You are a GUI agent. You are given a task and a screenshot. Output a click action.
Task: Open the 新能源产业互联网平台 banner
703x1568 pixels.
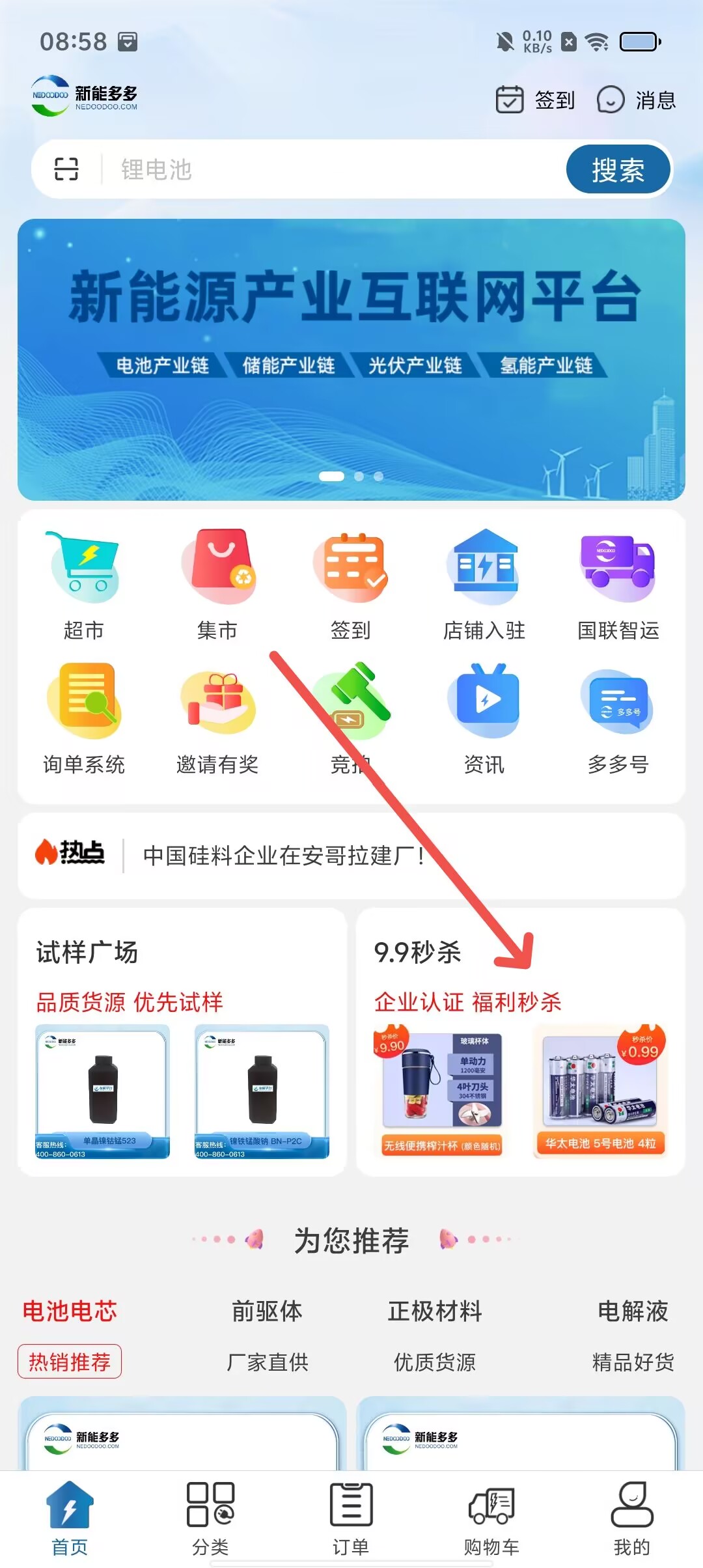[x=351, y=359]
